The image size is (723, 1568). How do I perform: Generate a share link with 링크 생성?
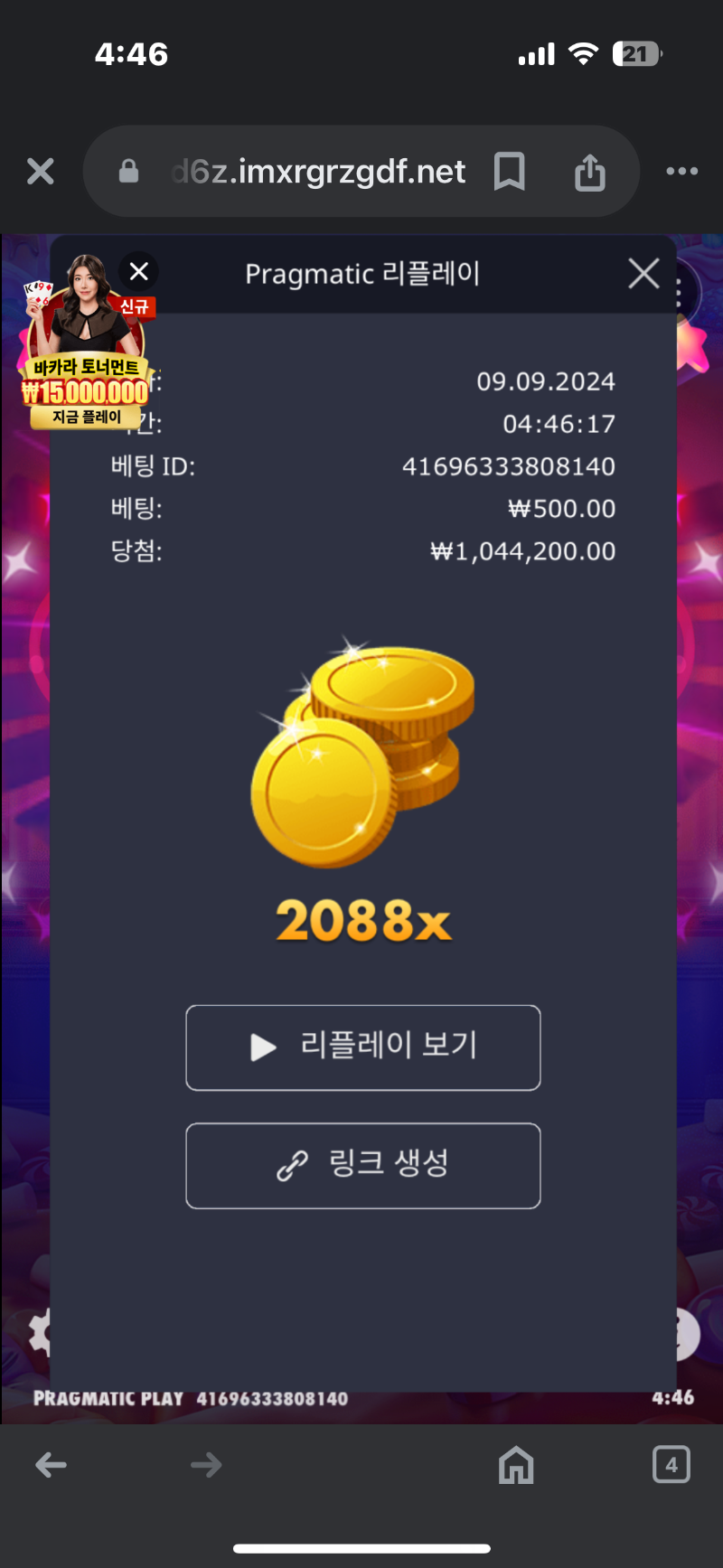(x=363, y=1165)
